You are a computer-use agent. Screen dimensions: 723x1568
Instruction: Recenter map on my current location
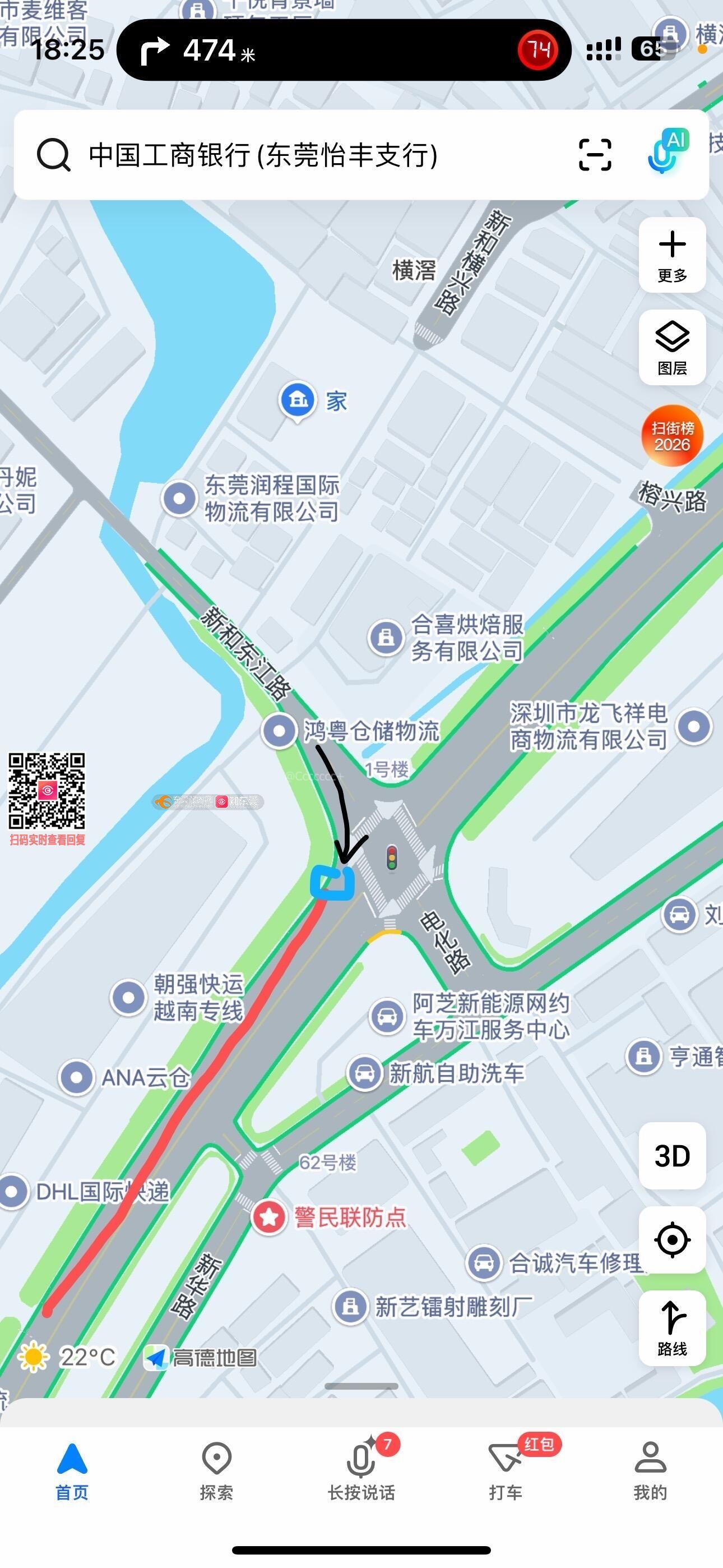pos(672,1239)
